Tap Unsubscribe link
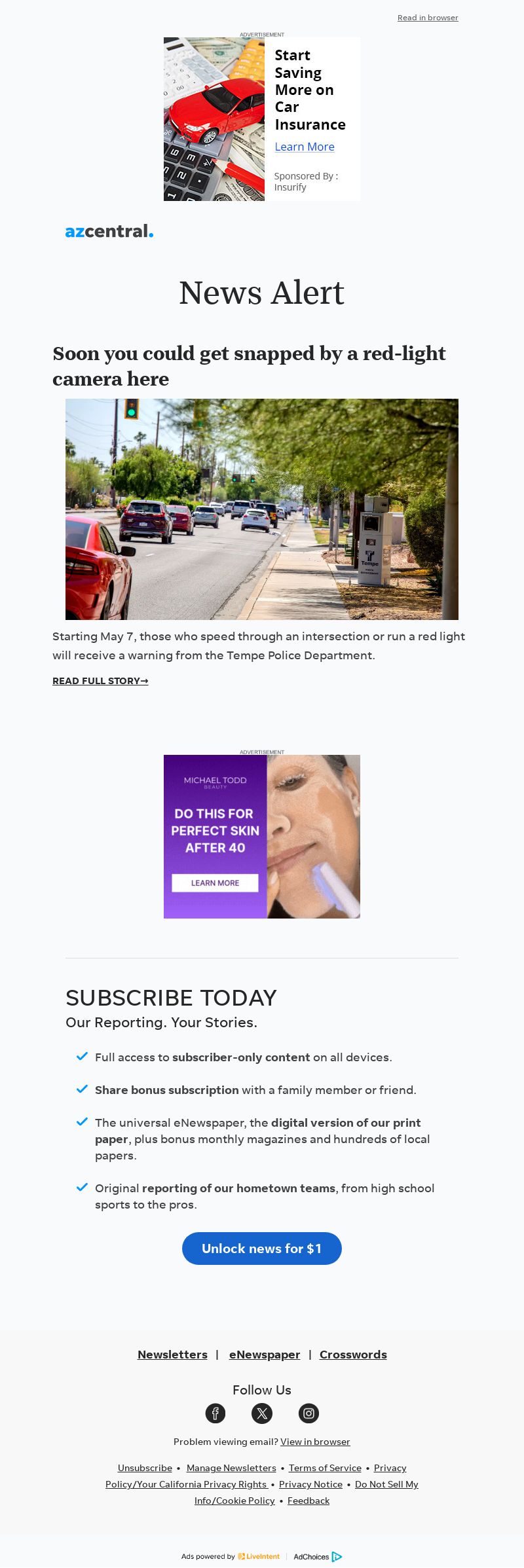The image size is (524, 1568). click(x=145, y=1468)
